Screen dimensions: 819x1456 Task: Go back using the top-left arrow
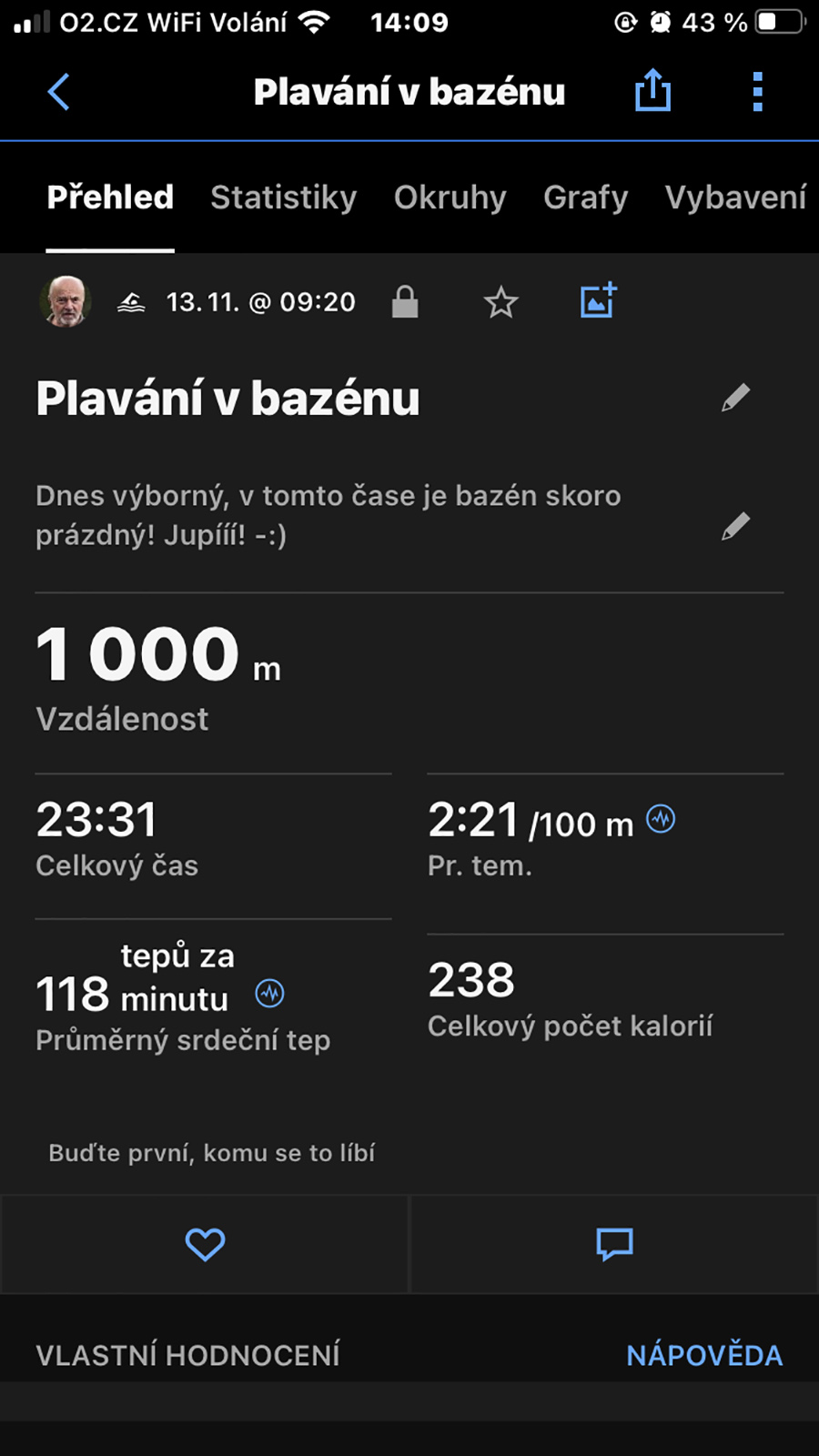point(59,92)
